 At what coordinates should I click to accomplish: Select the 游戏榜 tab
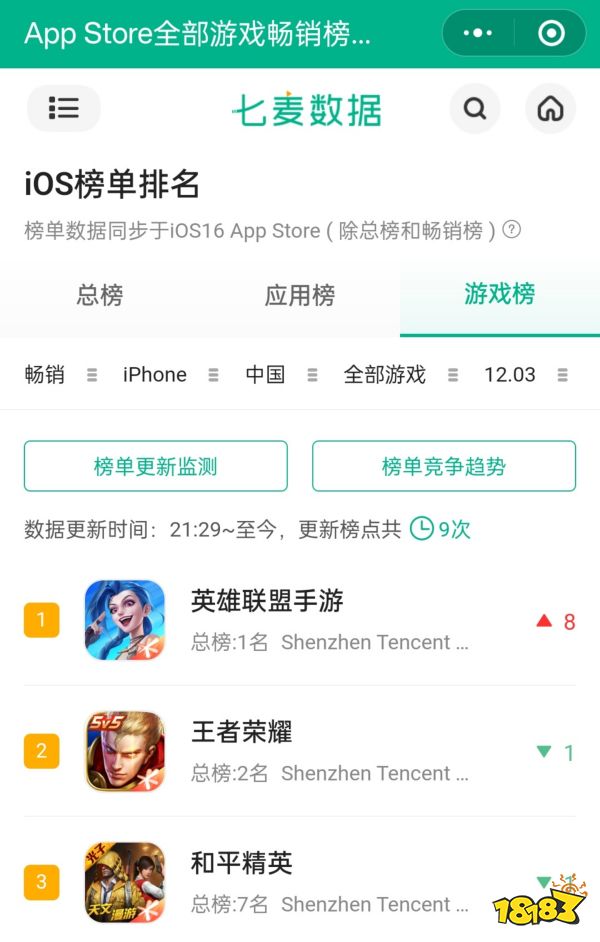tap(499, 294)
